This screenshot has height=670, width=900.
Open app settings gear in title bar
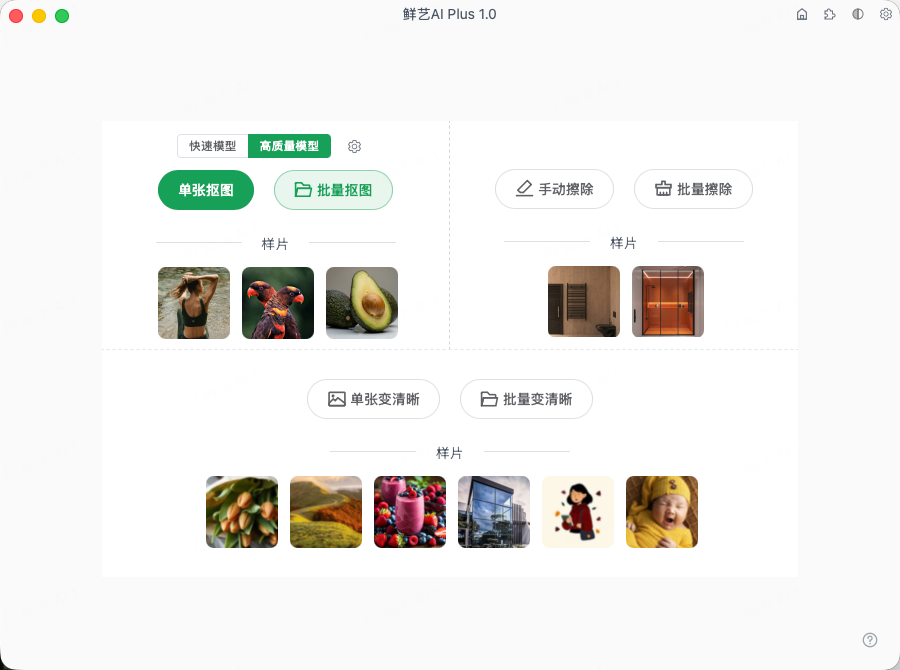pyautogui.click(x=886, y=15)
